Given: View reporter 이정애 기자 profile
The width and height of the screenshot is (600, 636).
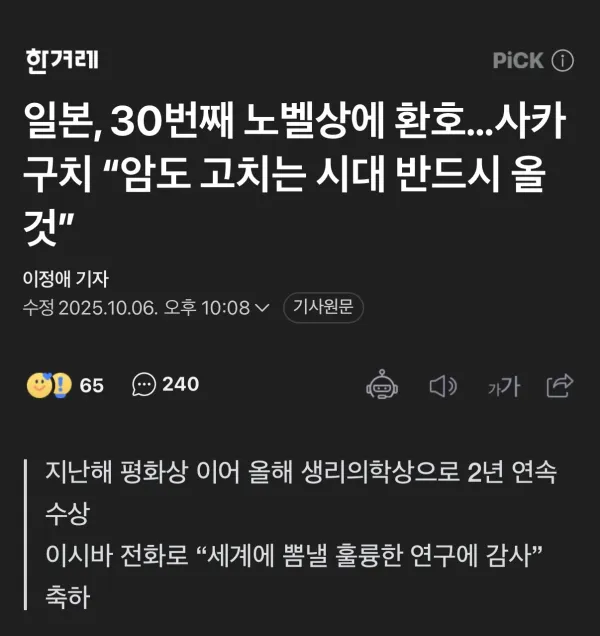Looking at the screenshot, I should point(65,279).
